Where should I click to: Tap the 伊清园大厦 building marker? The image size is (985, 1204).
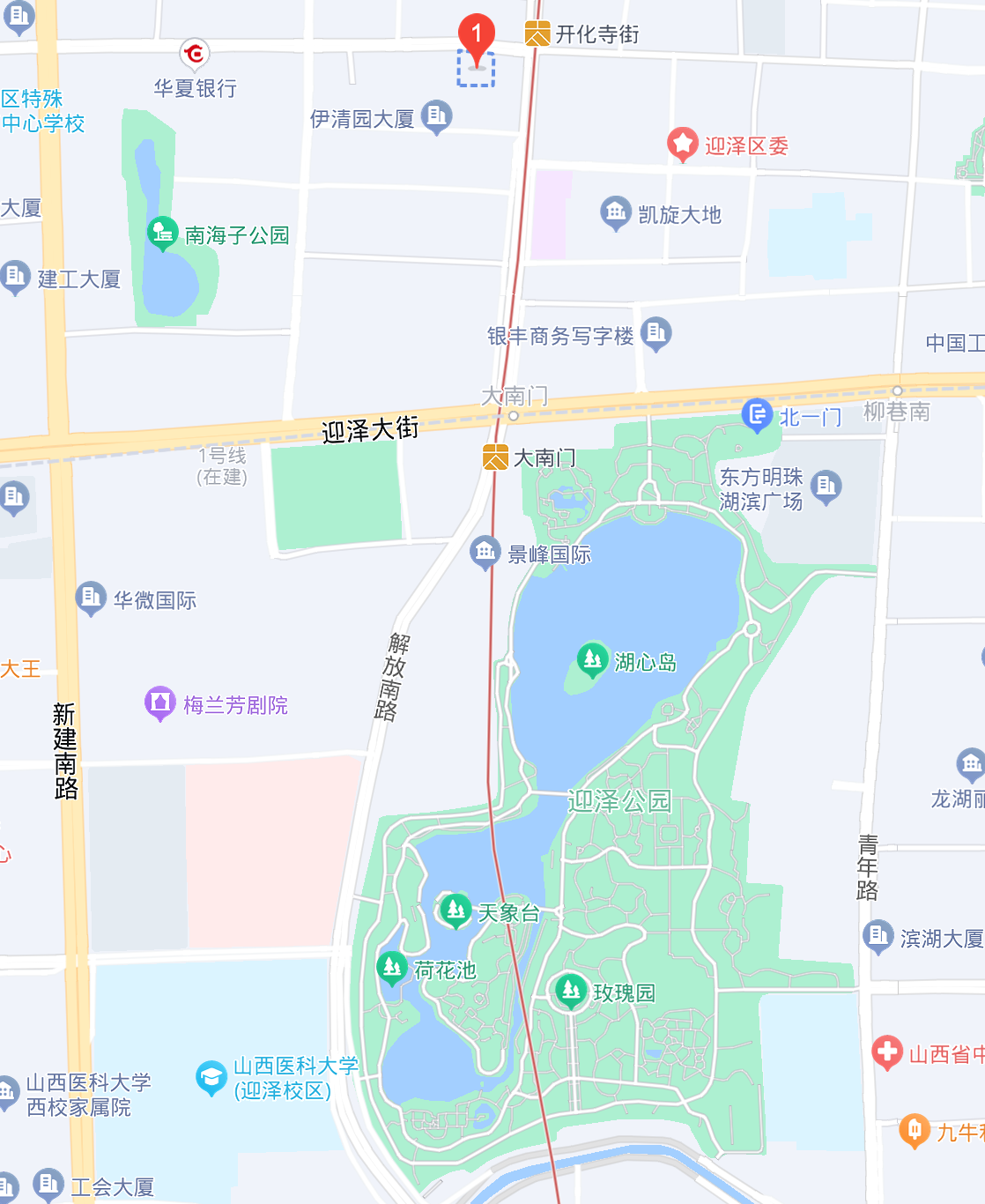point(436,116)
